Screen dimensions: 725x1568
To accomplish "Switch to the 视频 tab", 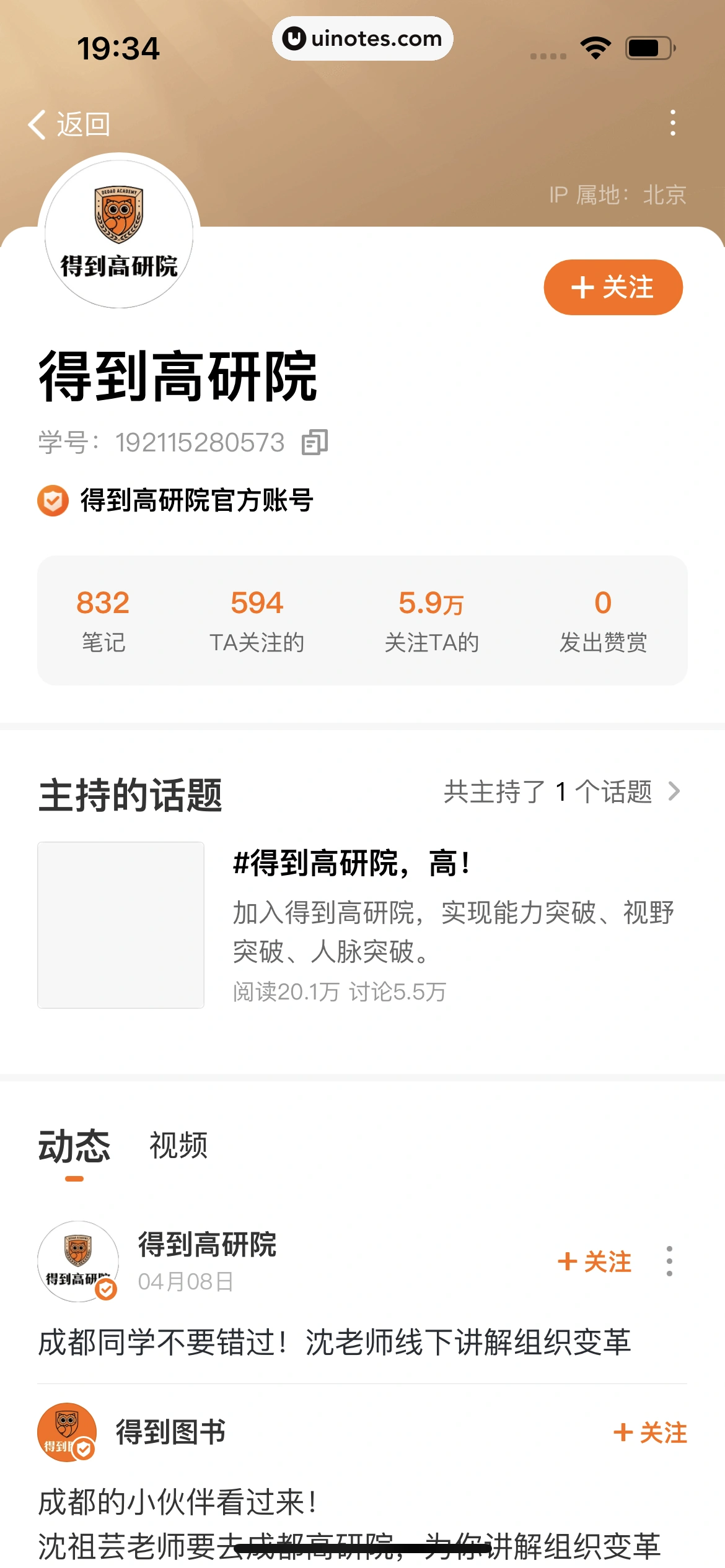I will coord(178,1145).
